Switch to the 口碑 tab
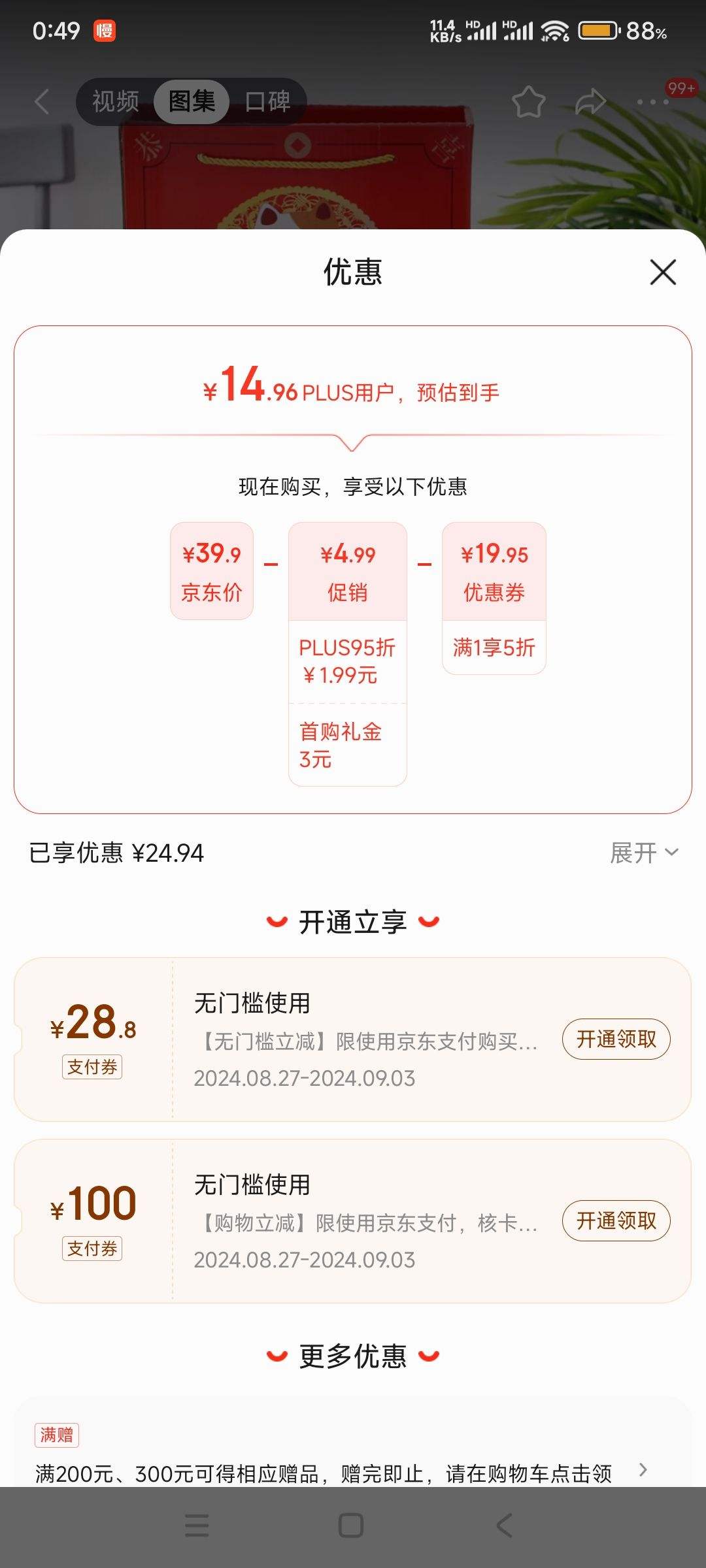 (267, 101)
